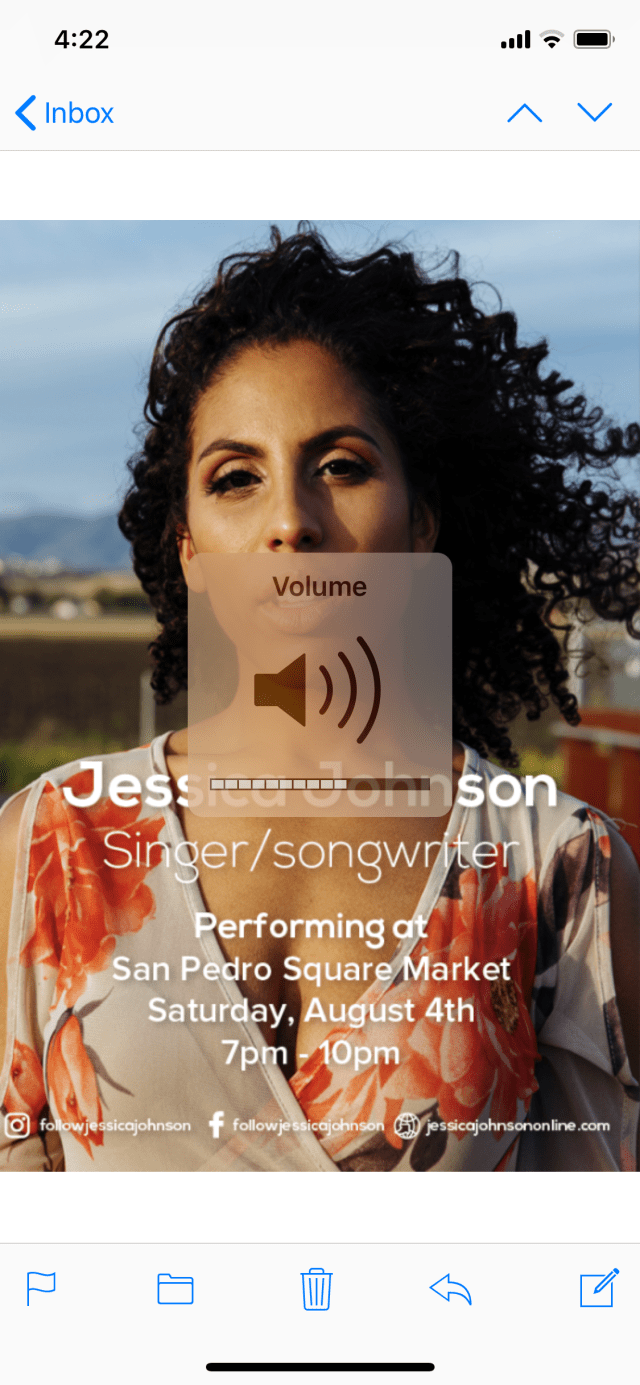The width and height of the screenshot is (640, 1385).
Task: Compose a new email
Action: pos(599,1289)
